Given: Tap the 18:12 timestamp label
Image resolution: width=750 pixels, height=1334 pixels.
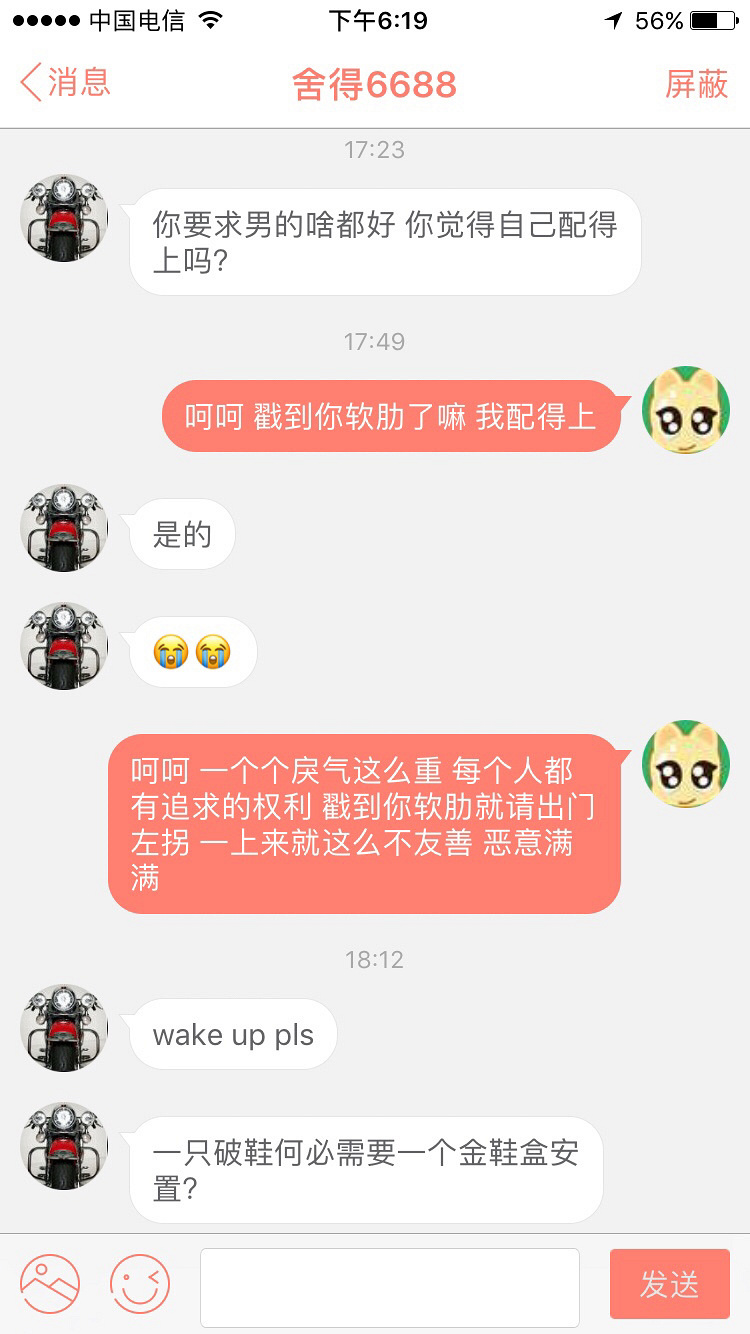Looking at the screenshot, I should [x=374, y=960].
